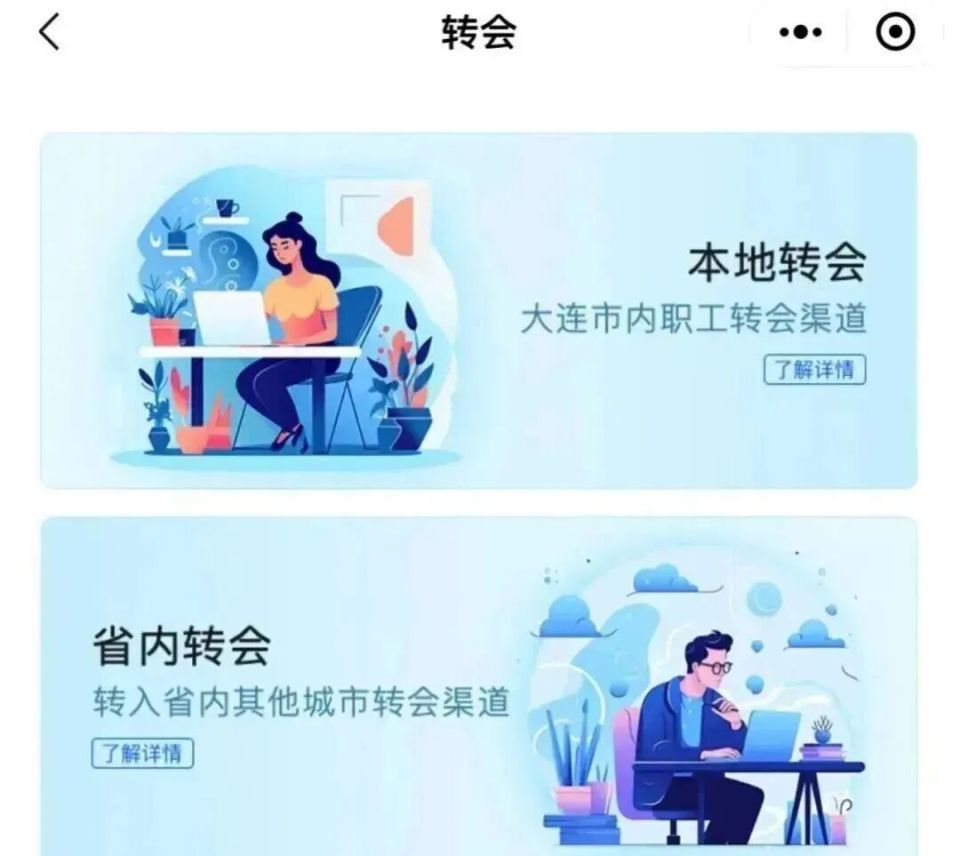The height and width of the screenshot is (856, 960).
Task: Tap 了解详情 under 省内转会
Action: tap(143, 753)
